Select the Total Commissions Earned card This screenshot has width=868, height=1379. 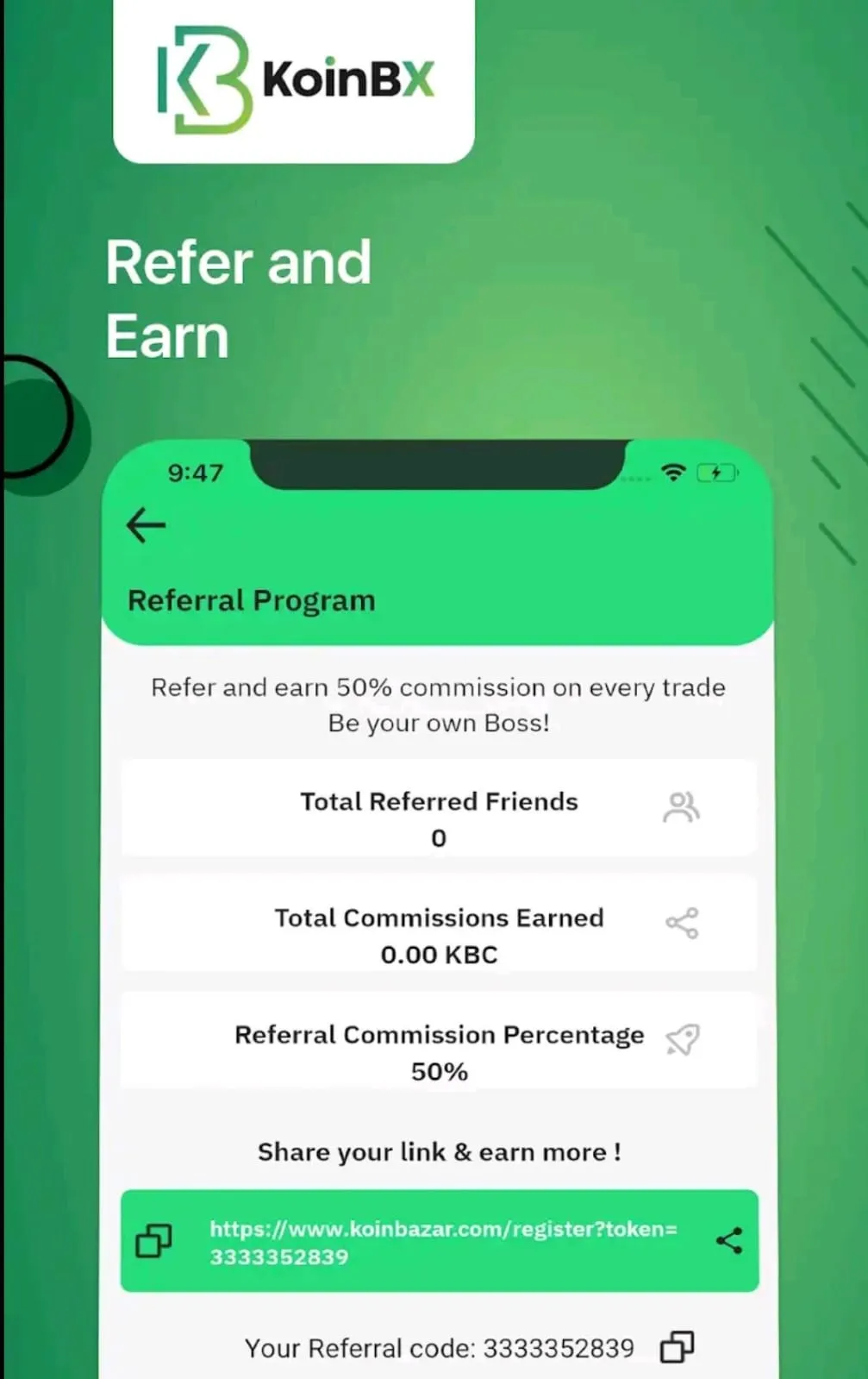pyautogui.click(x=439, y=925)
